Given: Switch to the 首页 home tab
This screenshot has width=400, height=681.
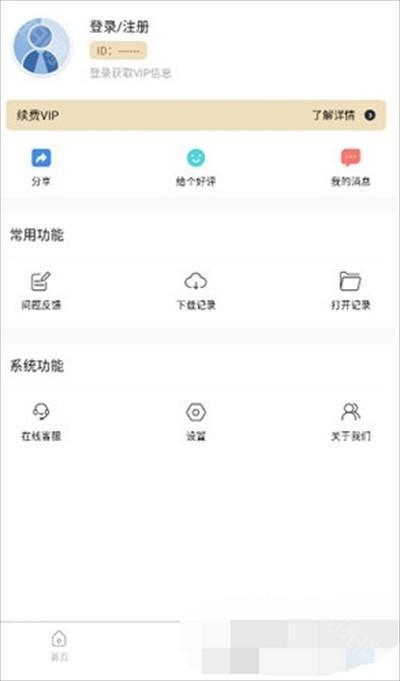Looking at the screenshot, I should 60,647.
